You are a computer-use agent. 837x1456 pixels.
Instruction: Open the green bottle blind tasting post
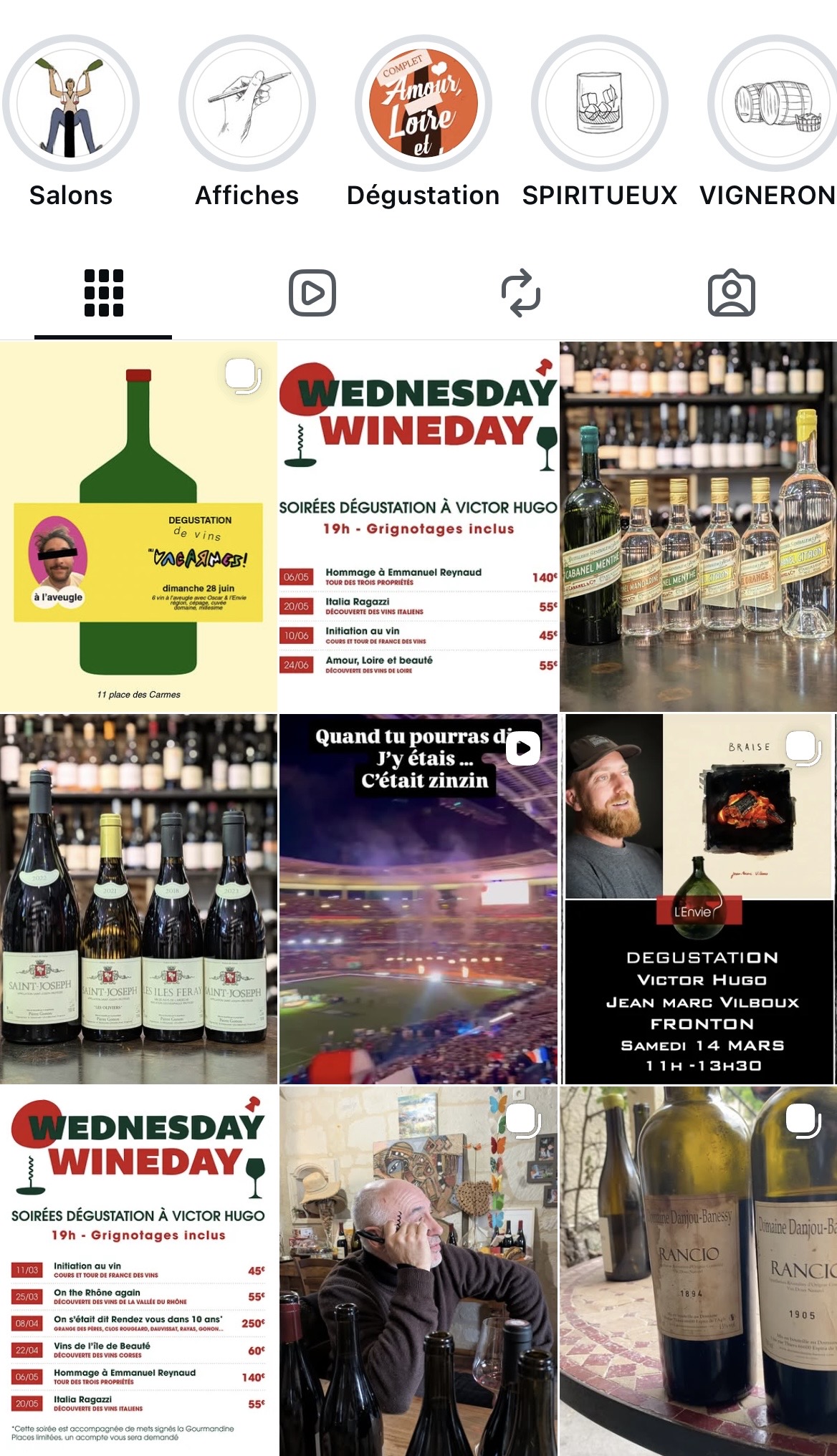pos(138,526)
